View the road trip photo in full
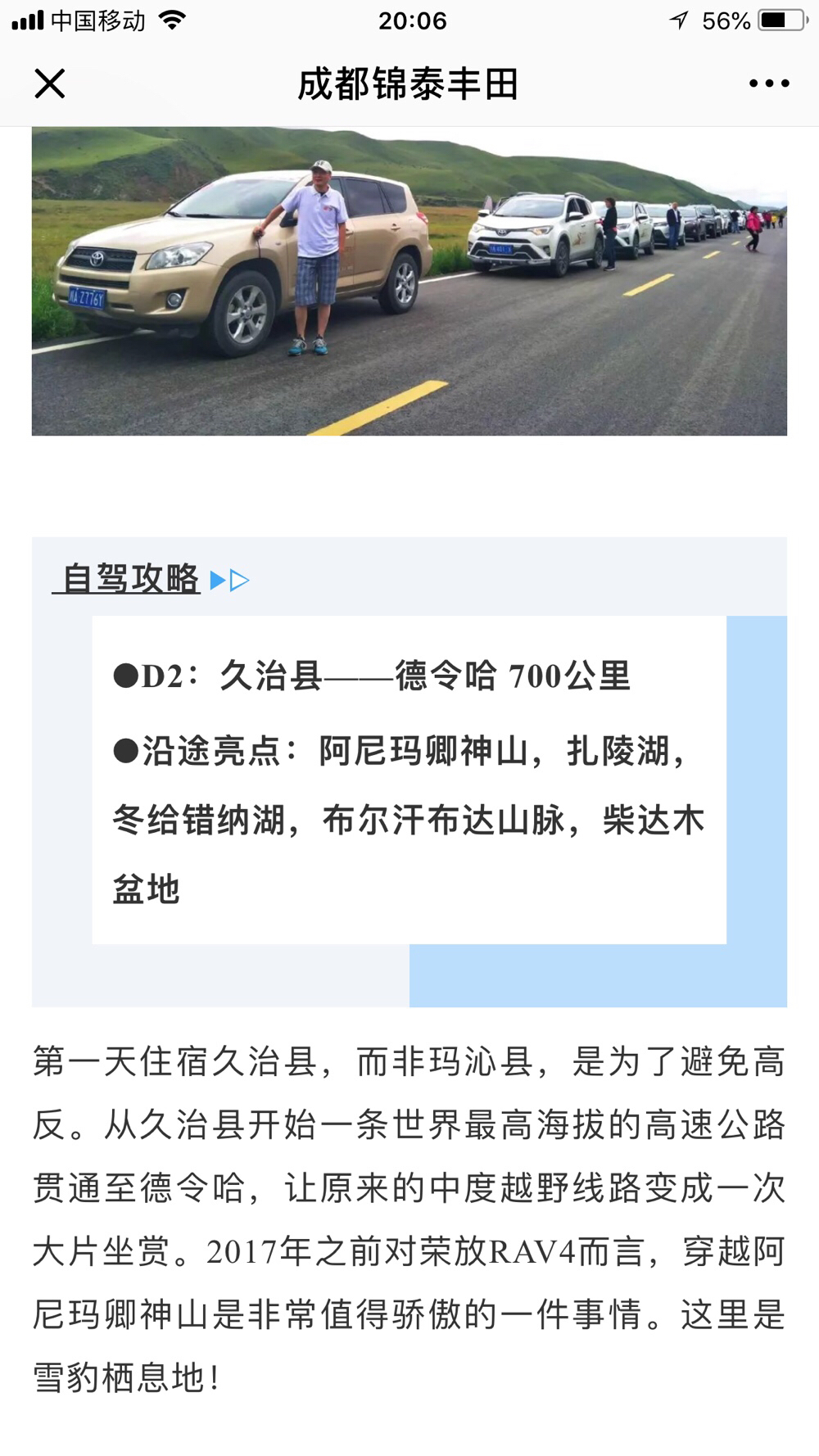The width and height of the screenshot is (819, 1456). click(409, 281)
